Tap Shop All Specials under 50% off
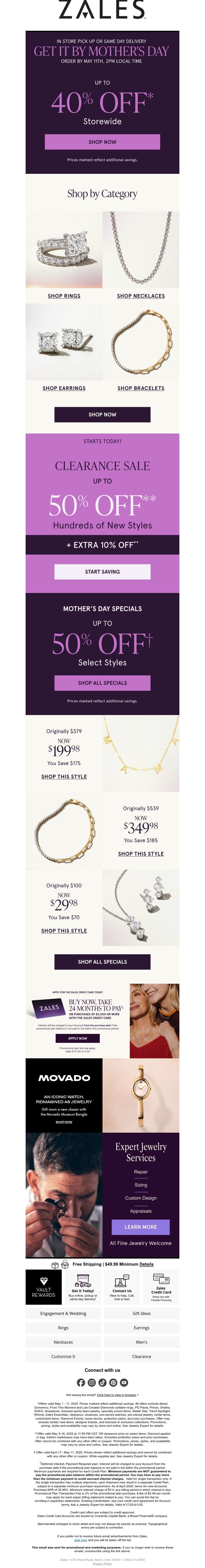The image size is (205, 1568). [102, 683]
